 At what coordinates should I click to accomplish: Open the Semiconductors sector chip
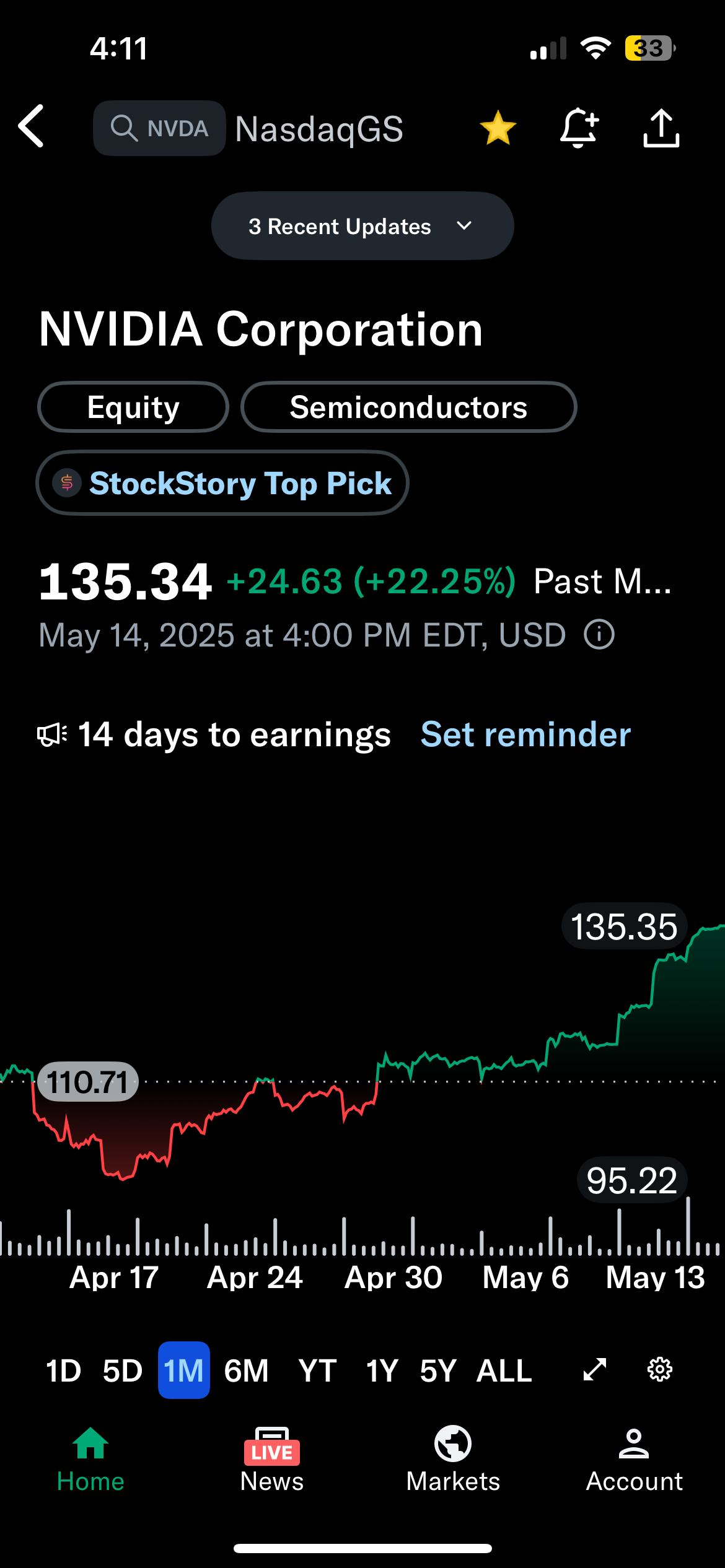[x=409, y=407]
